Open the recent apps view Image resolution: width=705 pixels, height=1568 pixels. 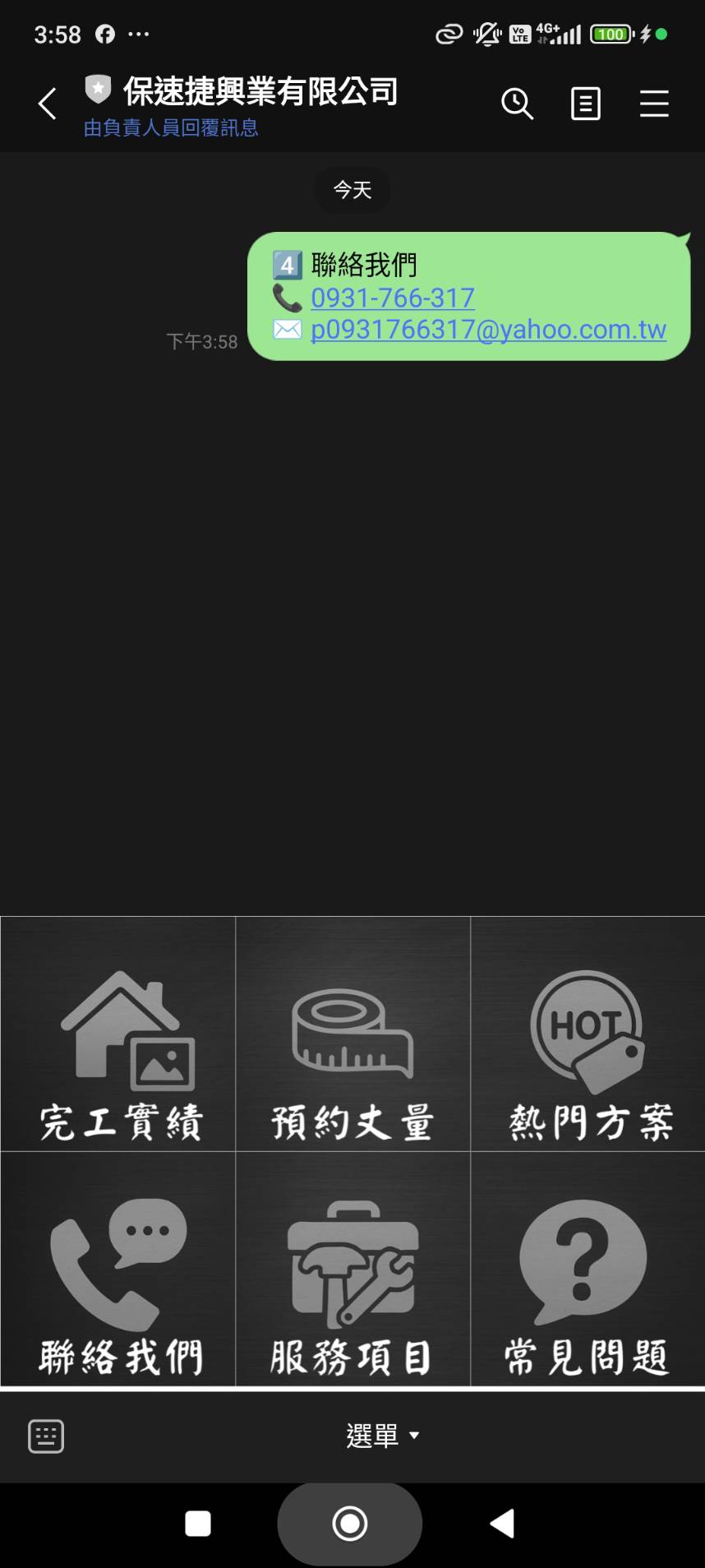[198, 1524]
